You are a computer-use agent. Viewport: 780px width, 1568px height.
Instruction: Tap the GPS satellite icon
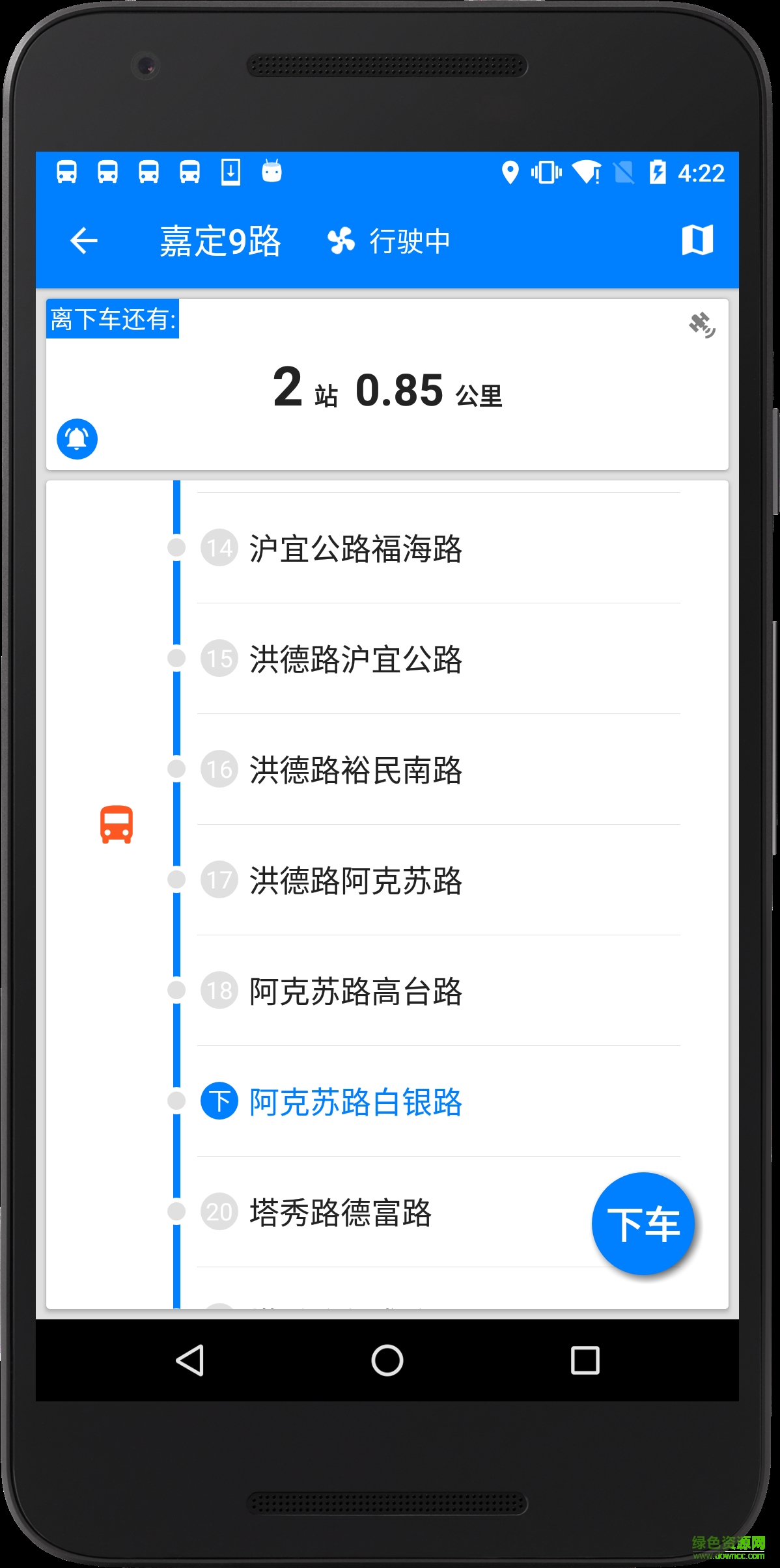(x=703, y=323)
